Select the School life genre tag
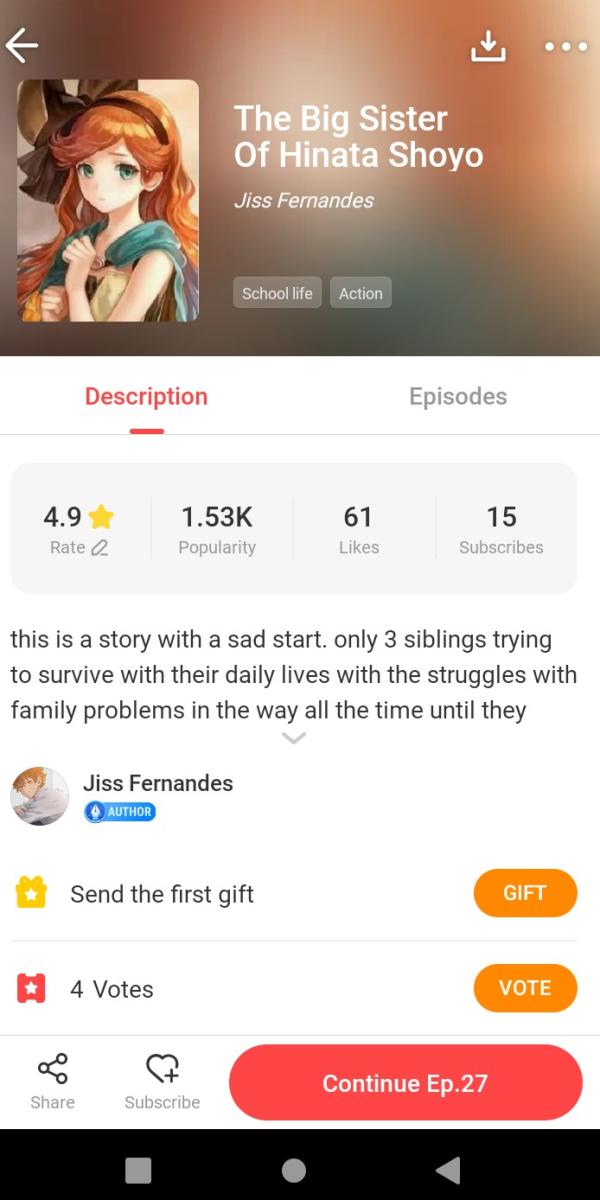 277,293
